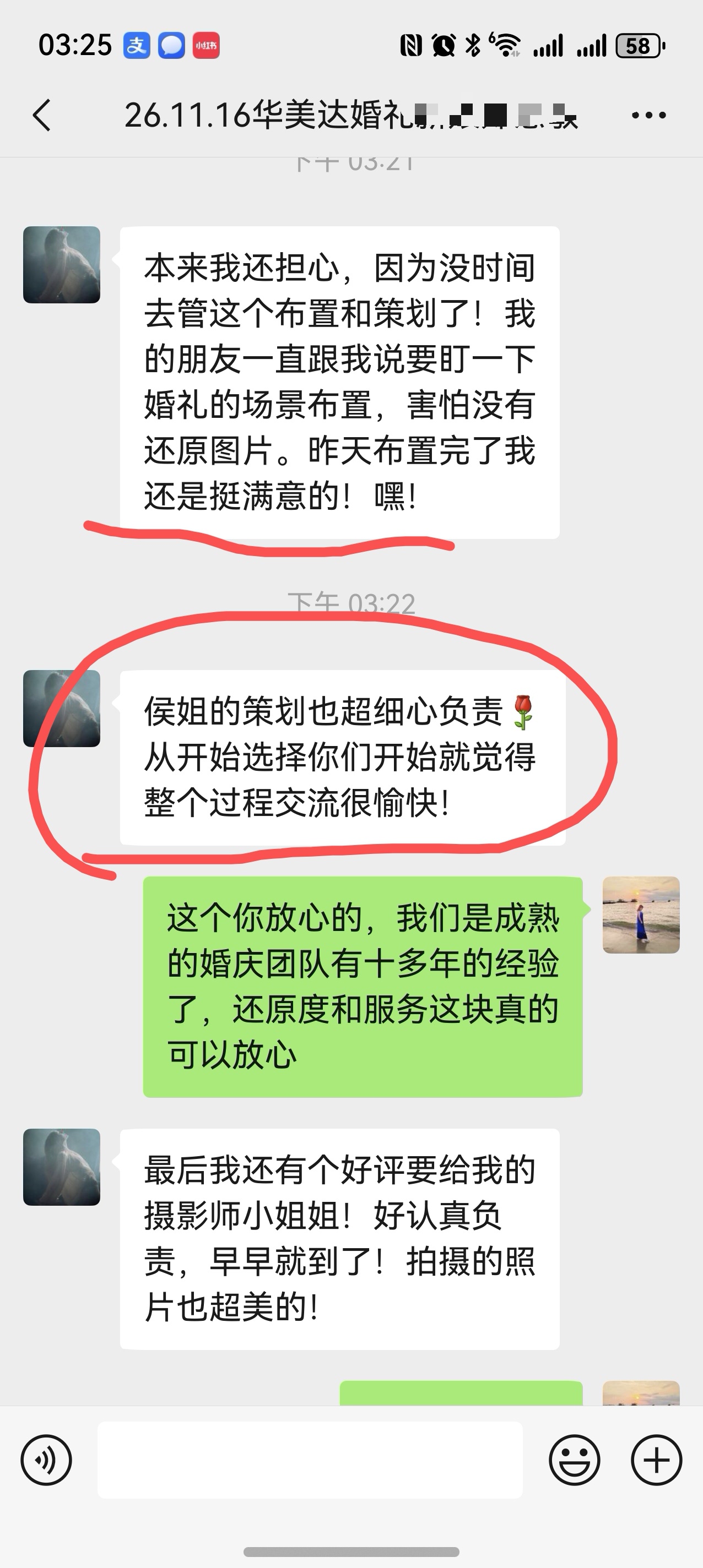Open the emoji picker
Screen dimensions: 703x1568
point(574,1460)
